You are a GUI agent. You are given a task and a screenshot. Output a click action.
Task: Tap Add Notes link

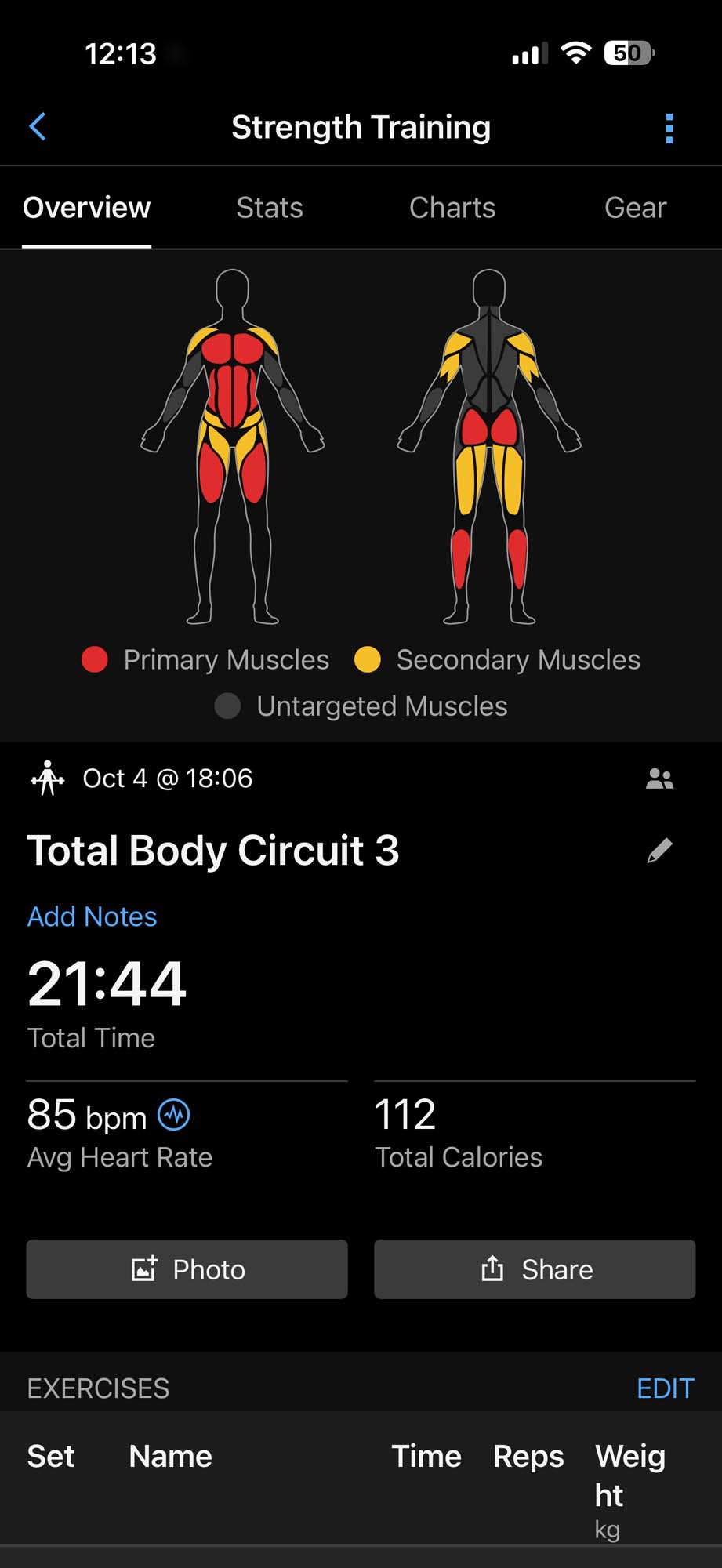[93, 916]
